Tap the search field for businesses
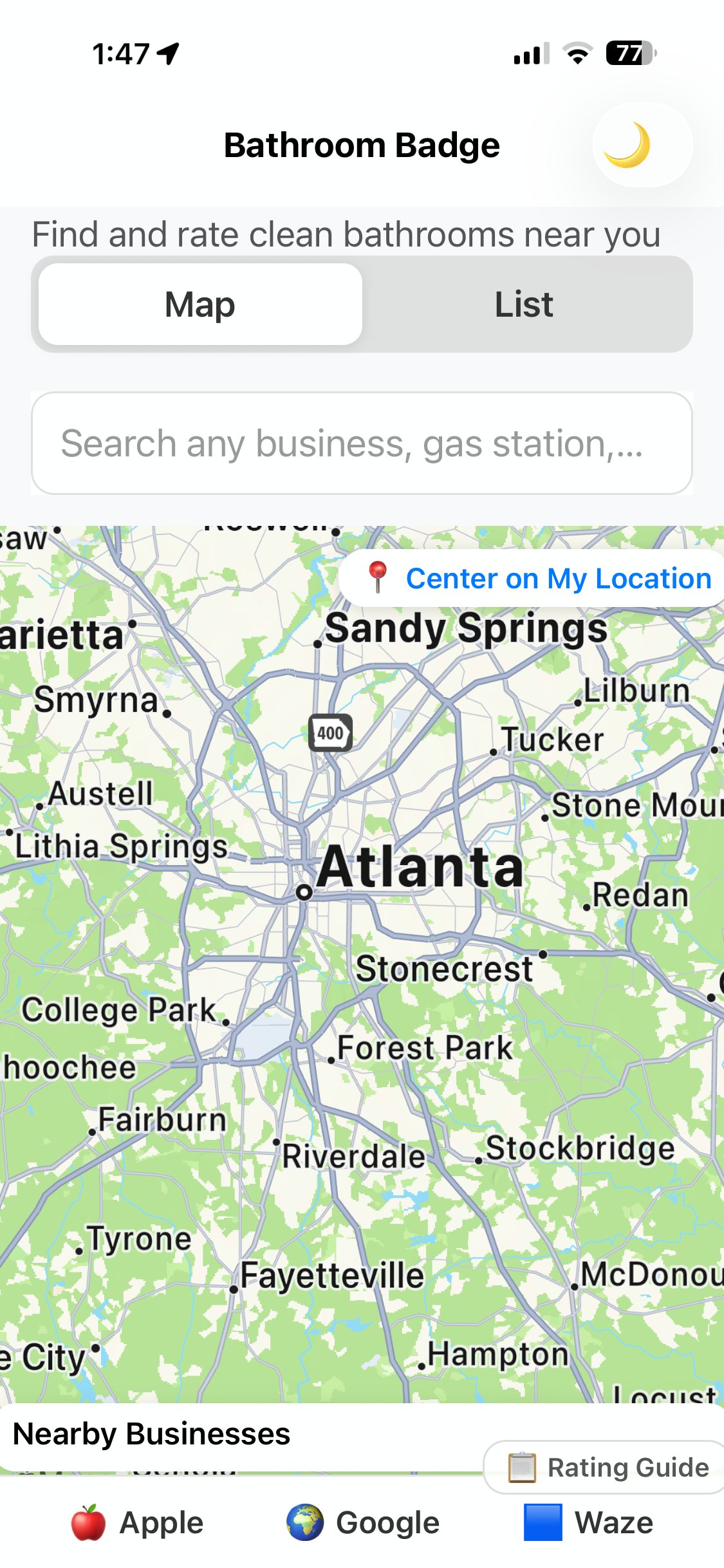This screenshot has height=1568, width=724. pyautogui.click(x=362, y=444)
